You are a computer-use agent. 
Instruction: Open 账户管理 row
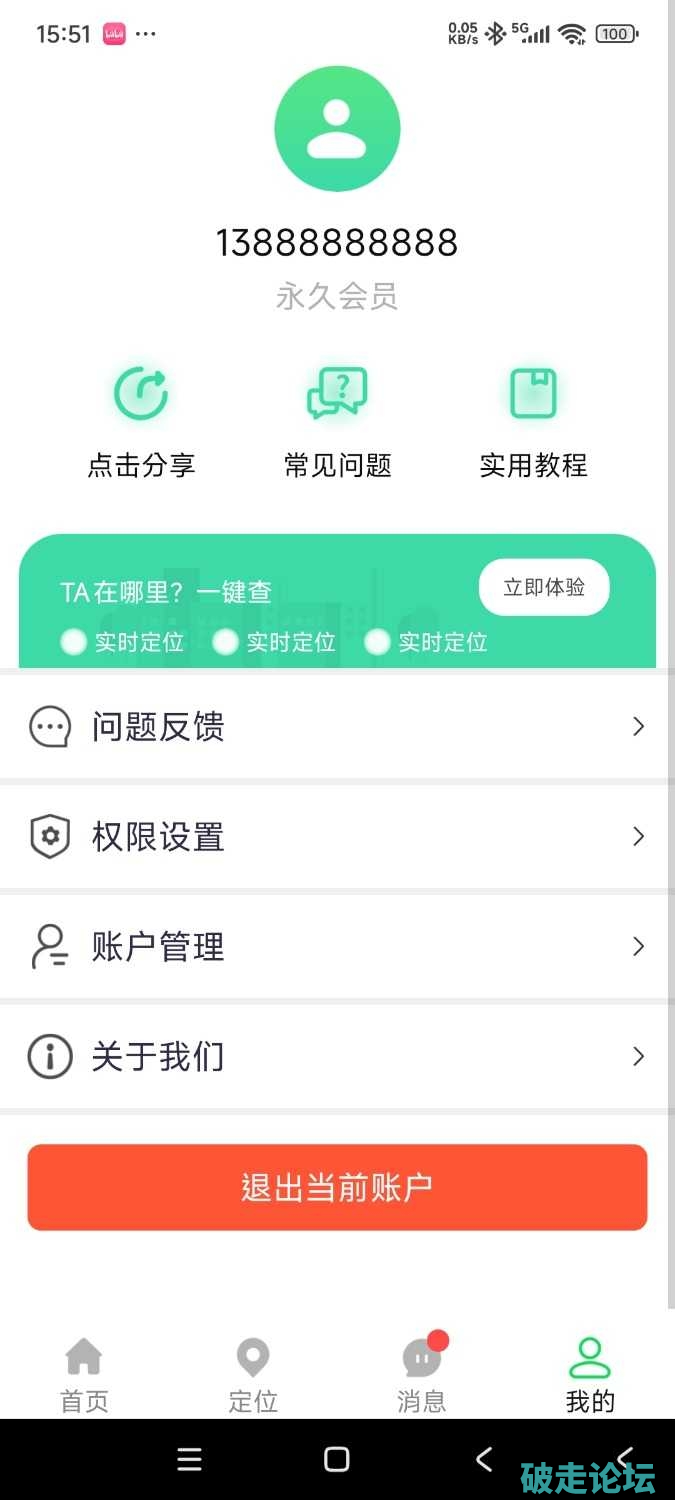(x=337, y=947)
